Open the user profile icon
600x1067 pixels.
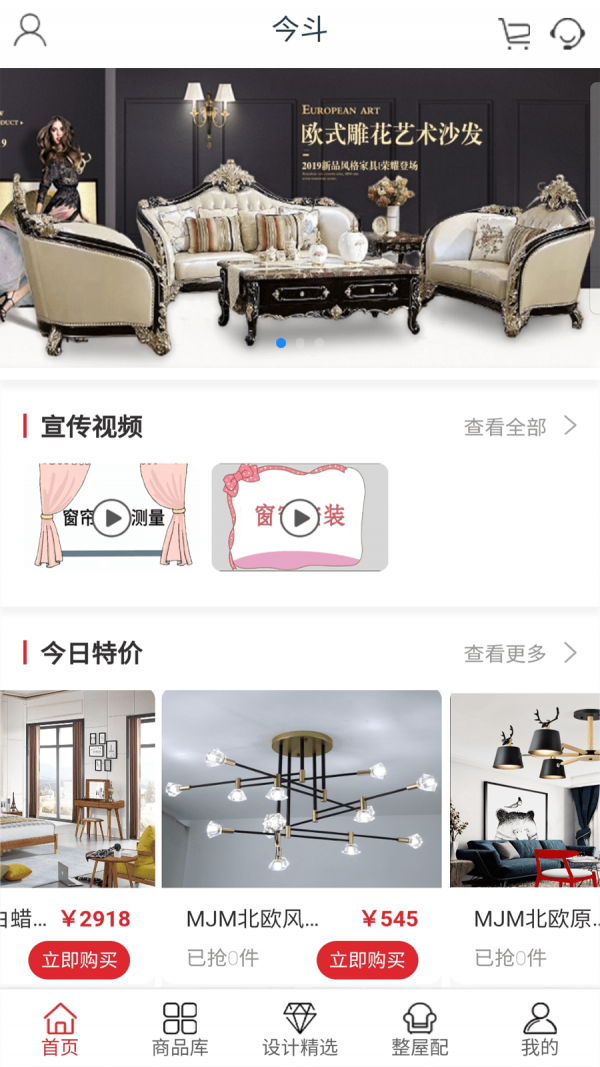click(x=30, y=31)
